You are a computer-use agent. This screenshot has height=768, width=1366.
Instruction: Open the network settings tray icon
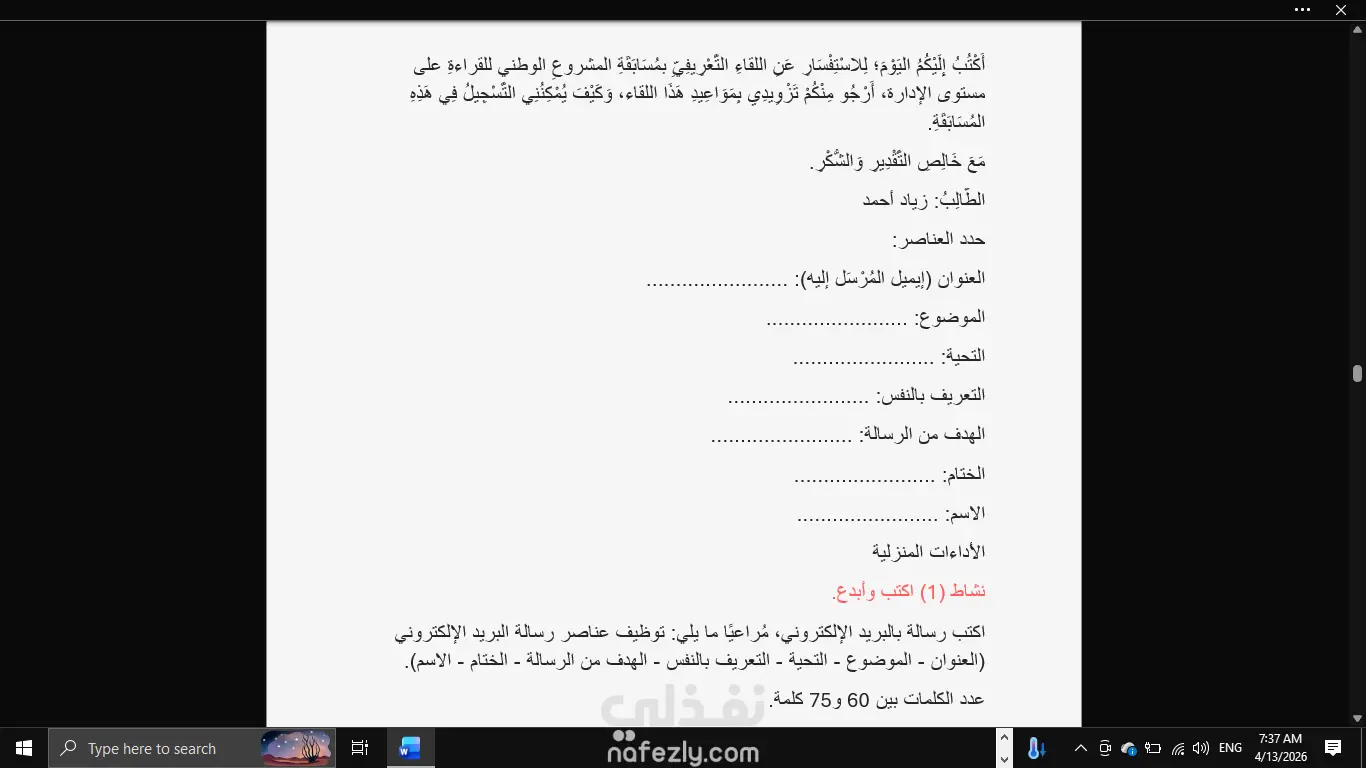[1178, 748]
